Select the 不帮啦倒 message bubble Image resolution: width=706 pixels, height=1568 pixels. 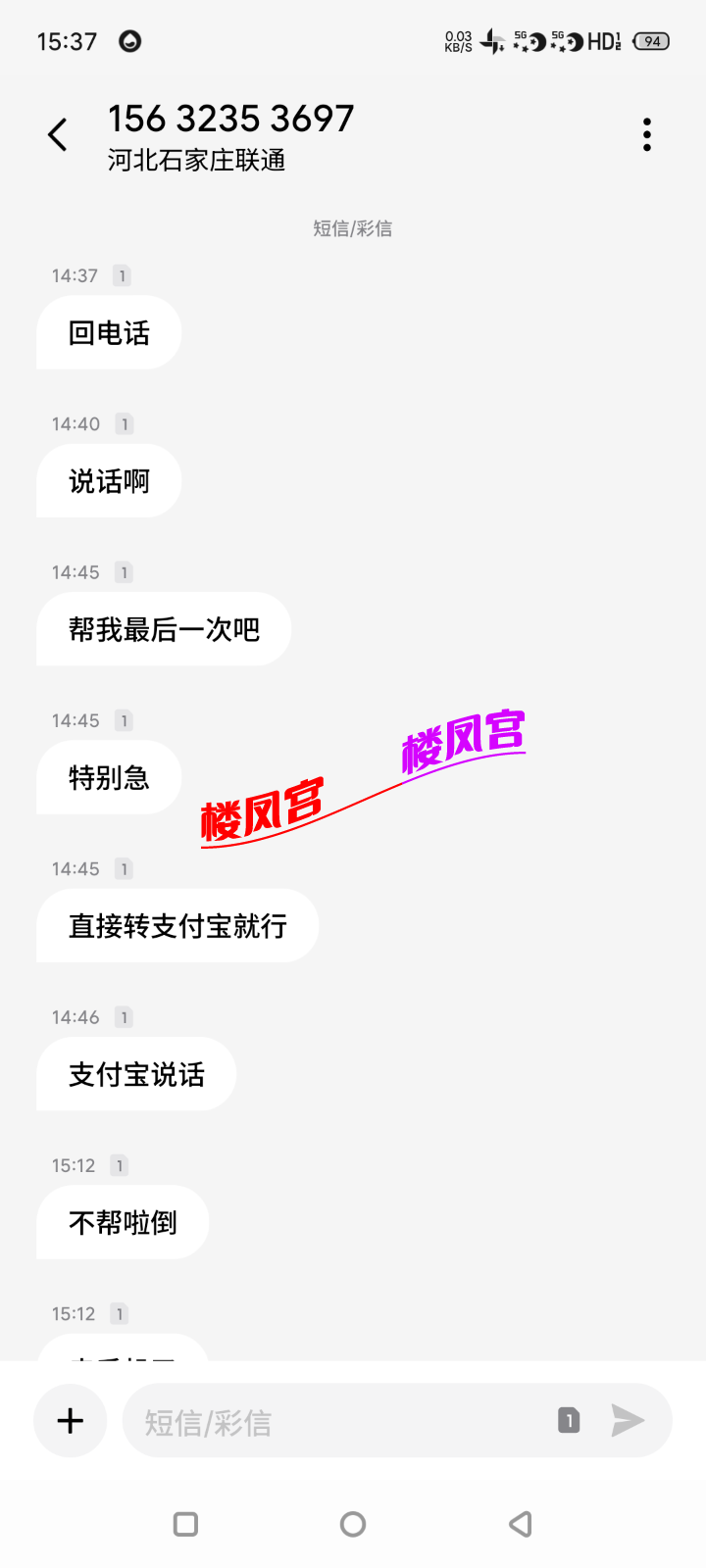point(123,1222)
